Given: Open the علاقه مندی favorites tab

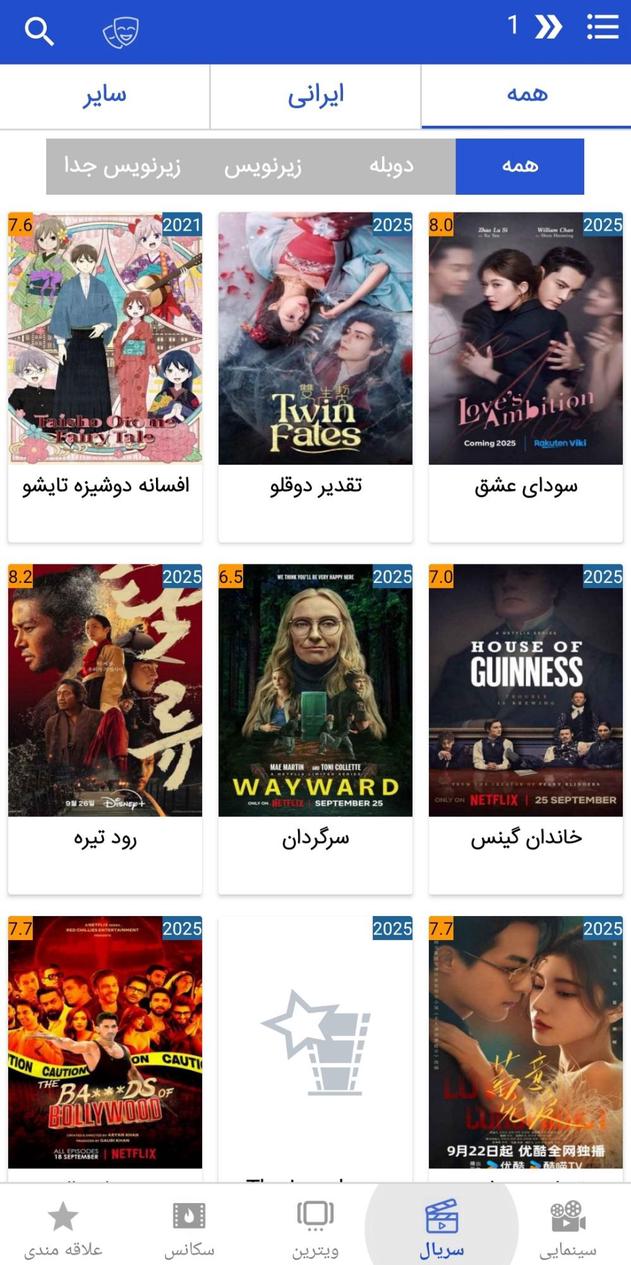Looking at the screenshot, I should click(63, 1228).
